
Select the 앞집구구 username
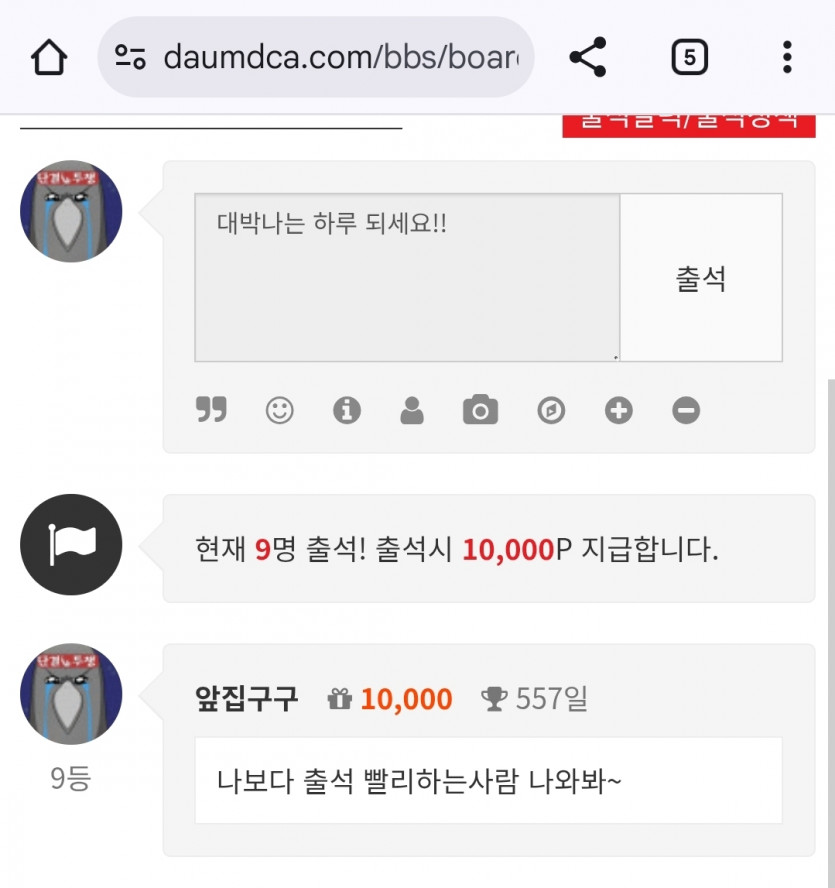click(x=245, y=700)
